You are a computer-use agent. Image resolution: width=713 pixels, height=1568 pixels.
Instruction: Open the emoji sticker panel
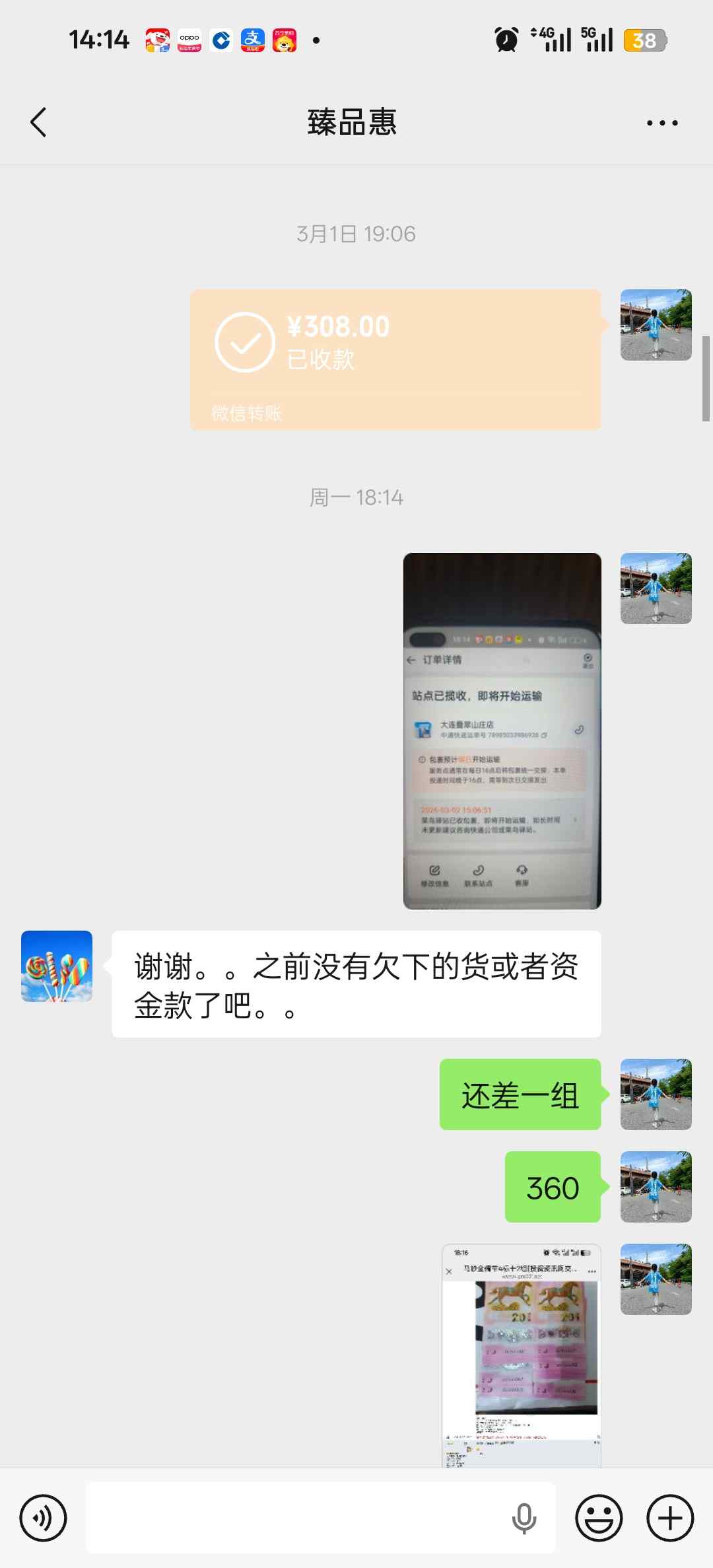pyautogui.click(x=599, y=1518)
